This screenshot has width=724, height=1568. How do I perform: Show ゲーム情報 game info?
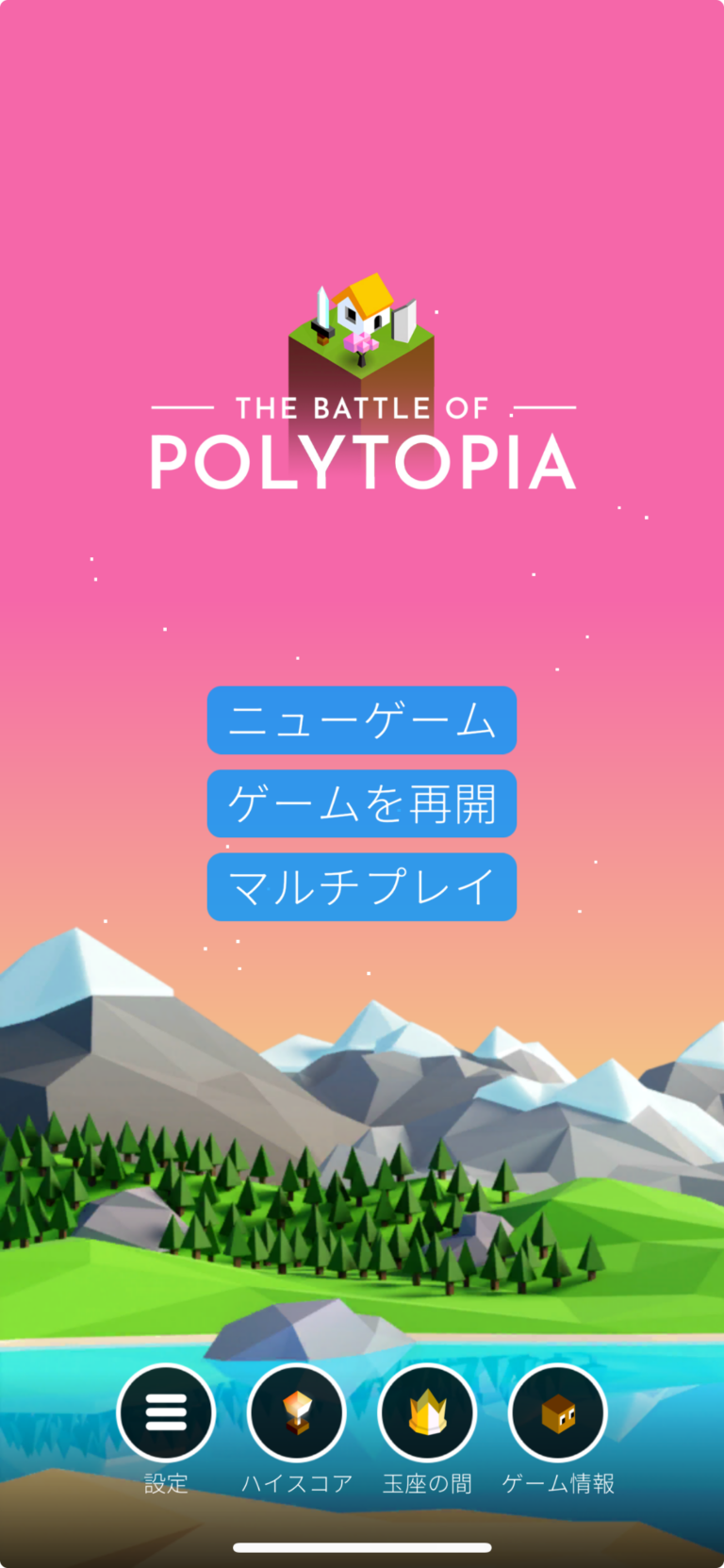557,1412
